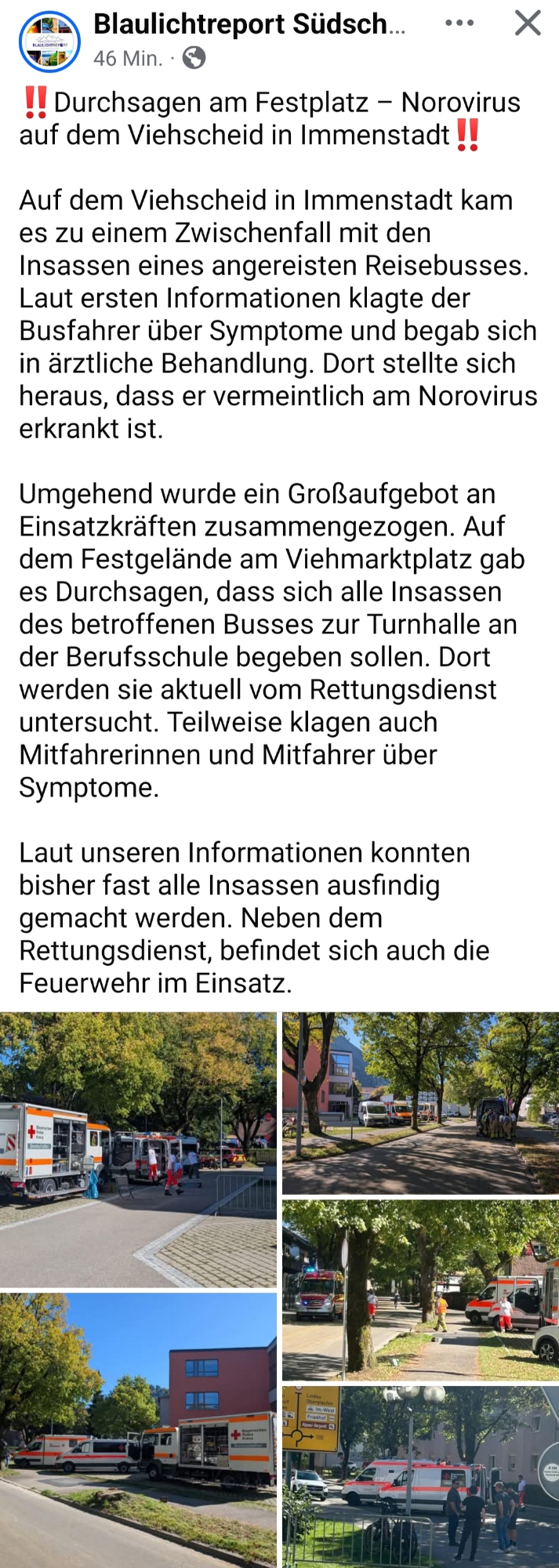
Task: Open the post's three-dot options menu
Action: [459, 24]
